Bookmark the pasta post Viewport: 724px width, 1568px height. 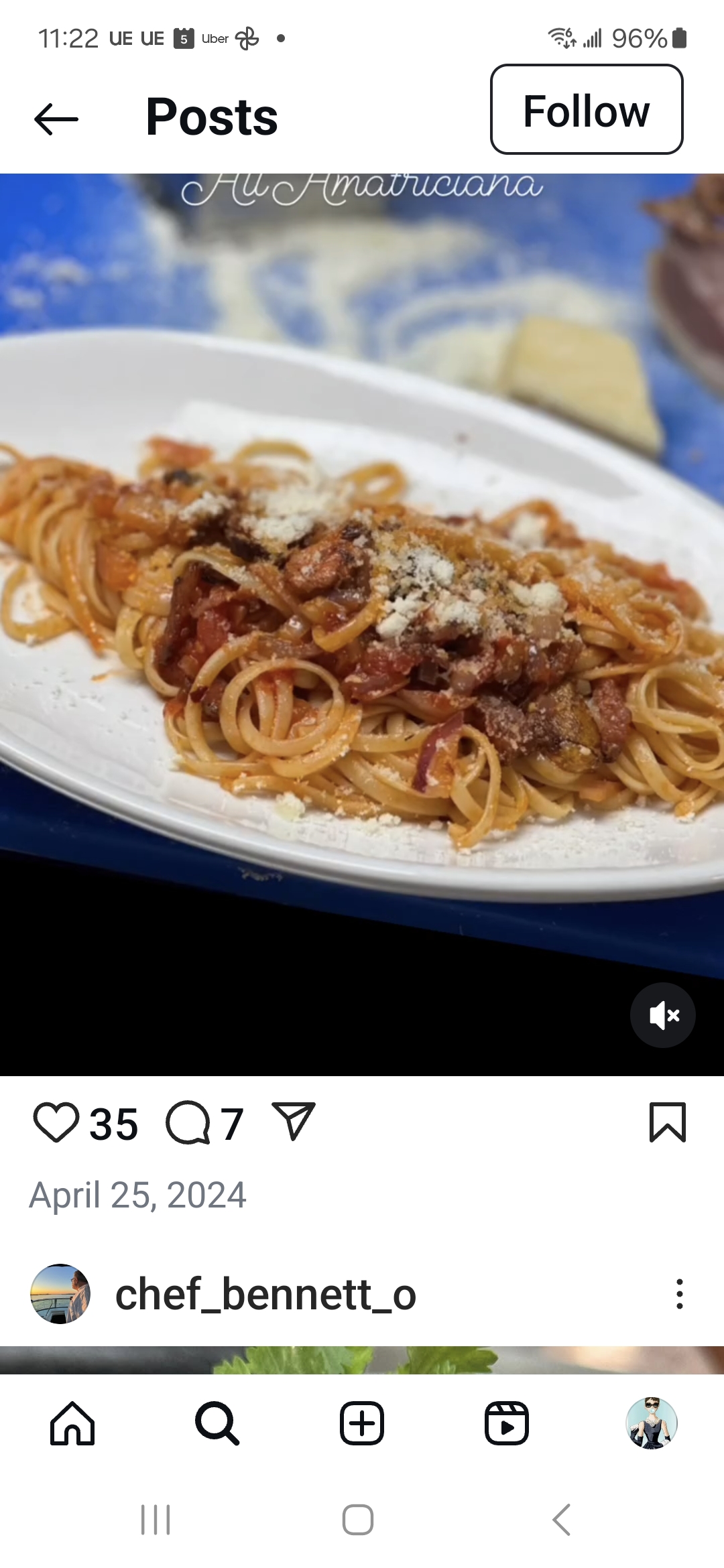[x=667, y=1122]
